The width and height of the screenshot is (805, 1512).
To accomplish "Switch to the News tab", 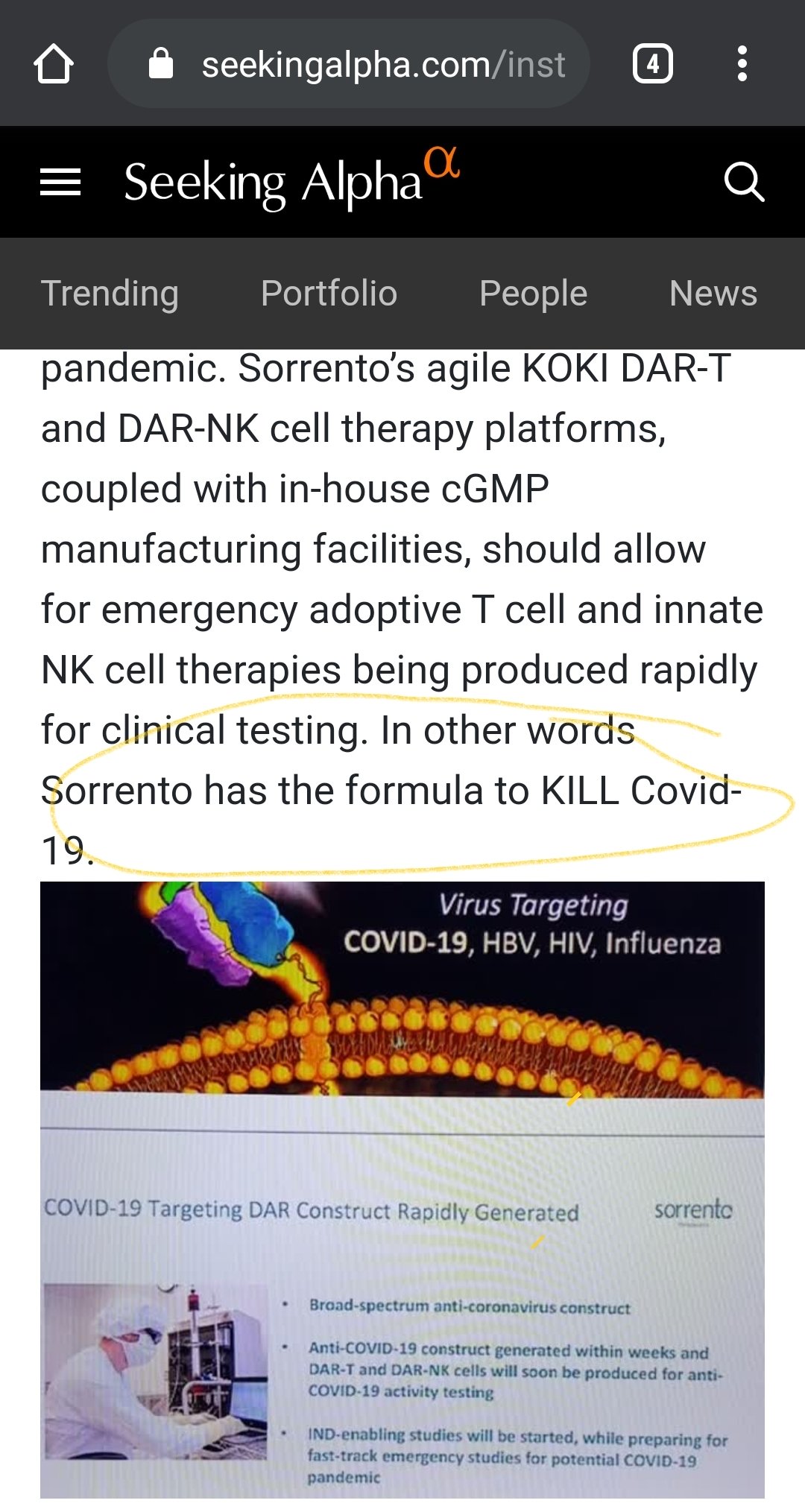I will coord(713,294).
